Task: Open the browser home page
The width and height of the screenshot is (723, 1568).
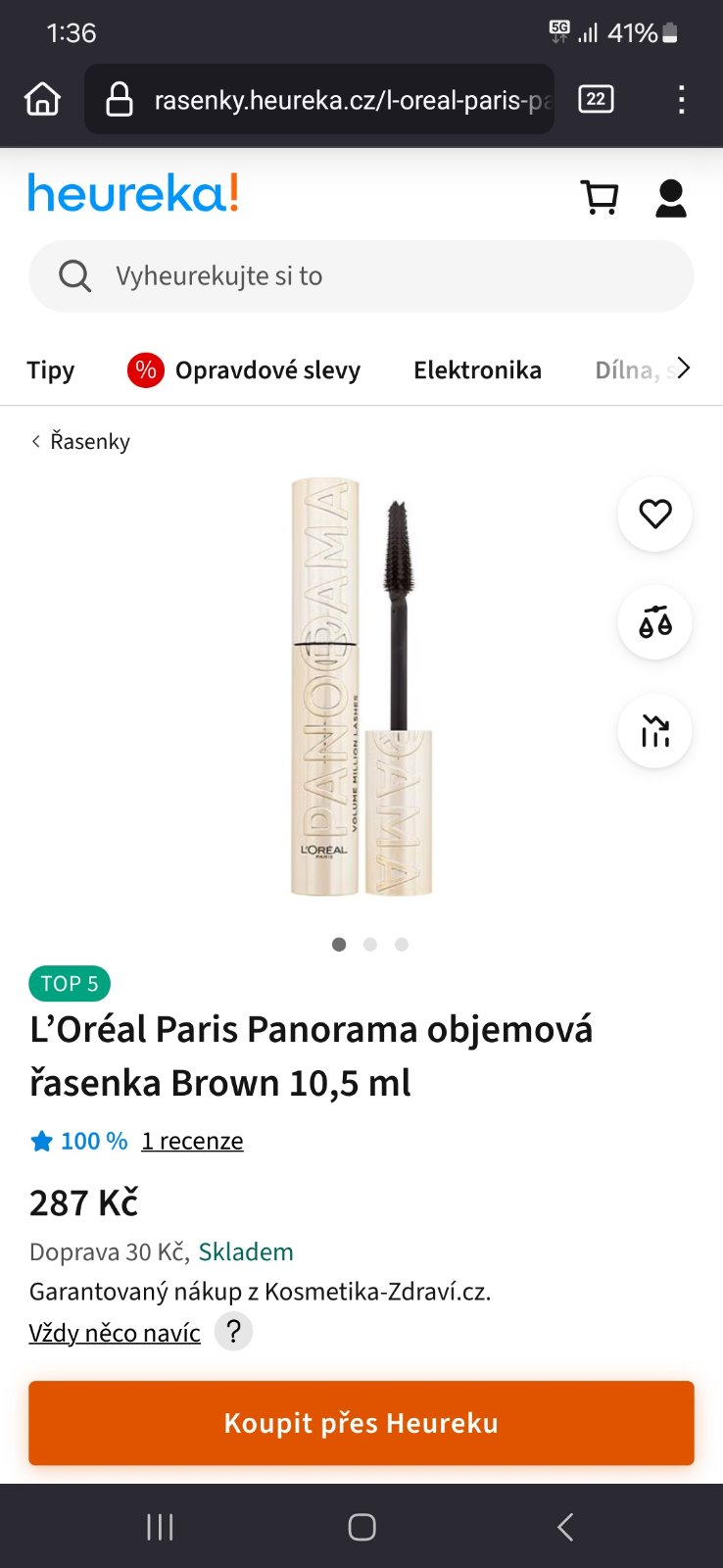Action: [42, 99]
